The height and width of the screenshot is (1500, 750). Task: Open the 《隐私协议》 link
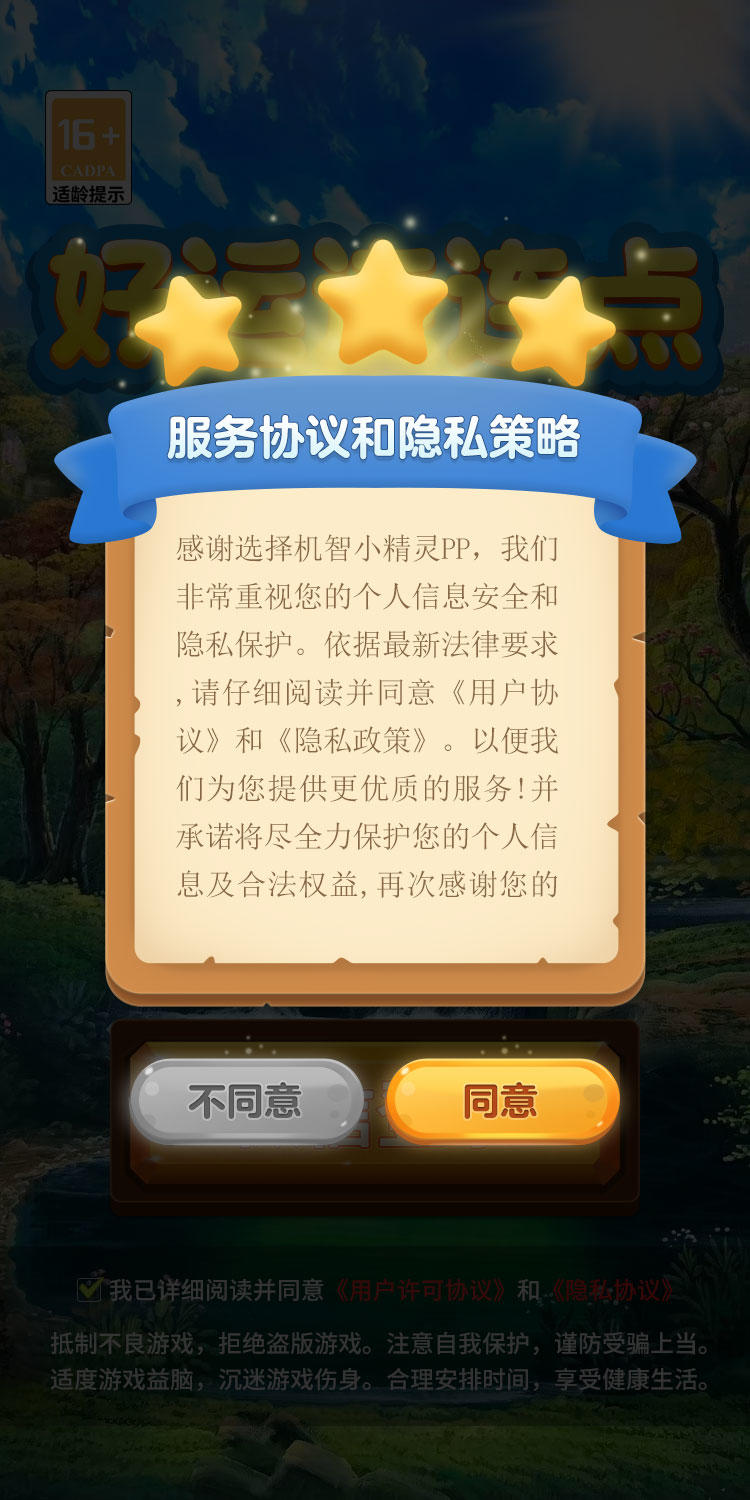point(612,1290)
